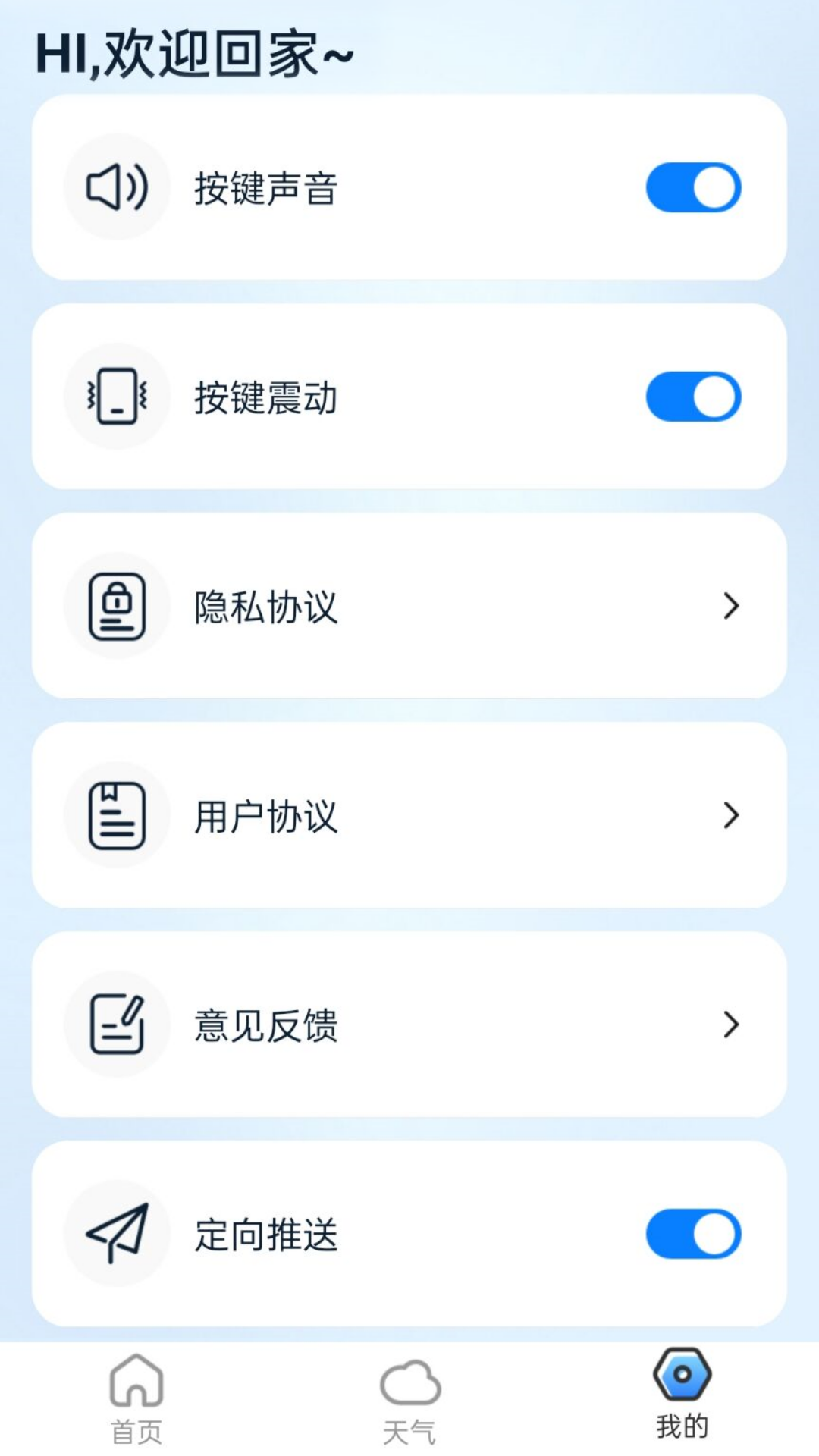Open the 意见反馈 feedback page

pos(409,1023)
